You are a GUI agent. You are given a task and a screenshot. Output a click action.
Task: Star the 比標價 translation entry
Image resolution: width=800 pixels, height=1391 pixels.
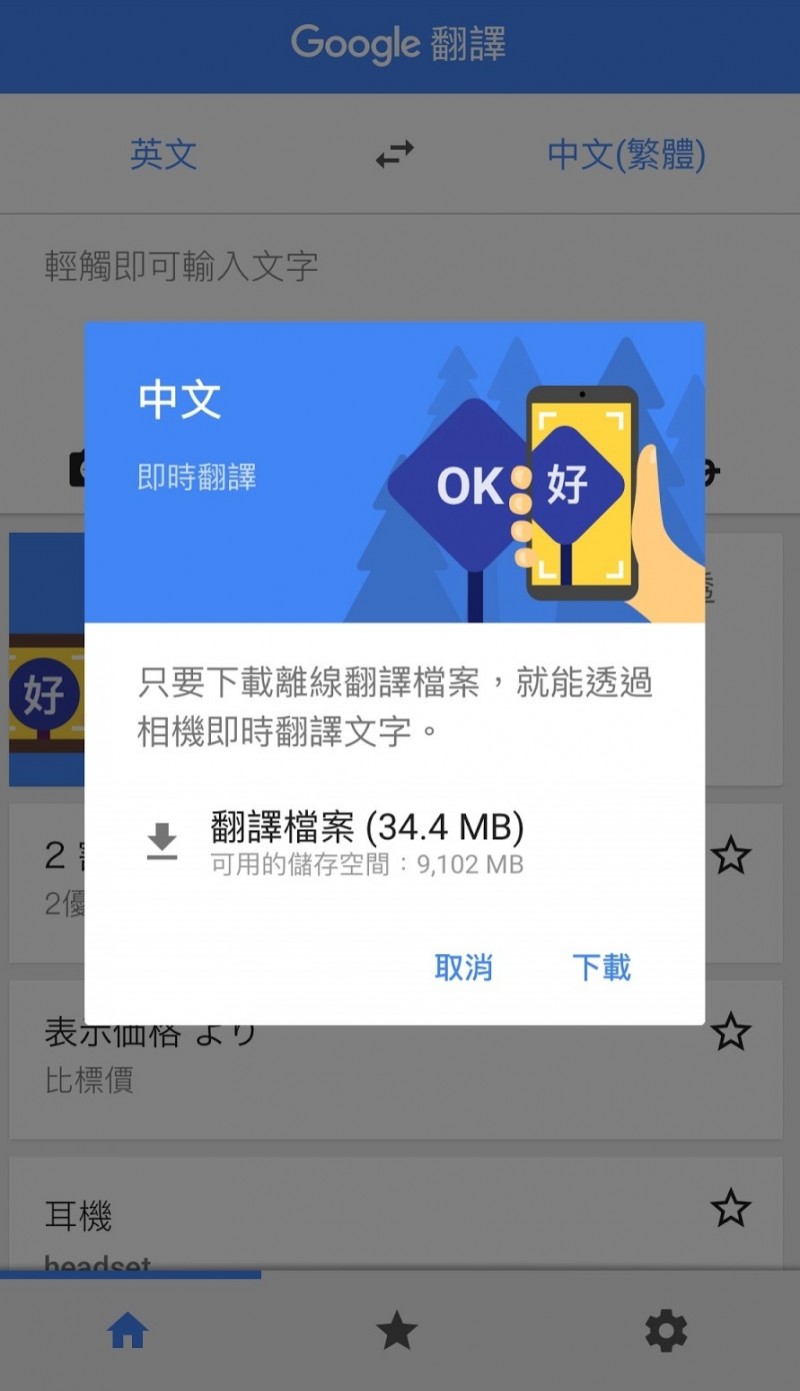[x=731, y=1031]
